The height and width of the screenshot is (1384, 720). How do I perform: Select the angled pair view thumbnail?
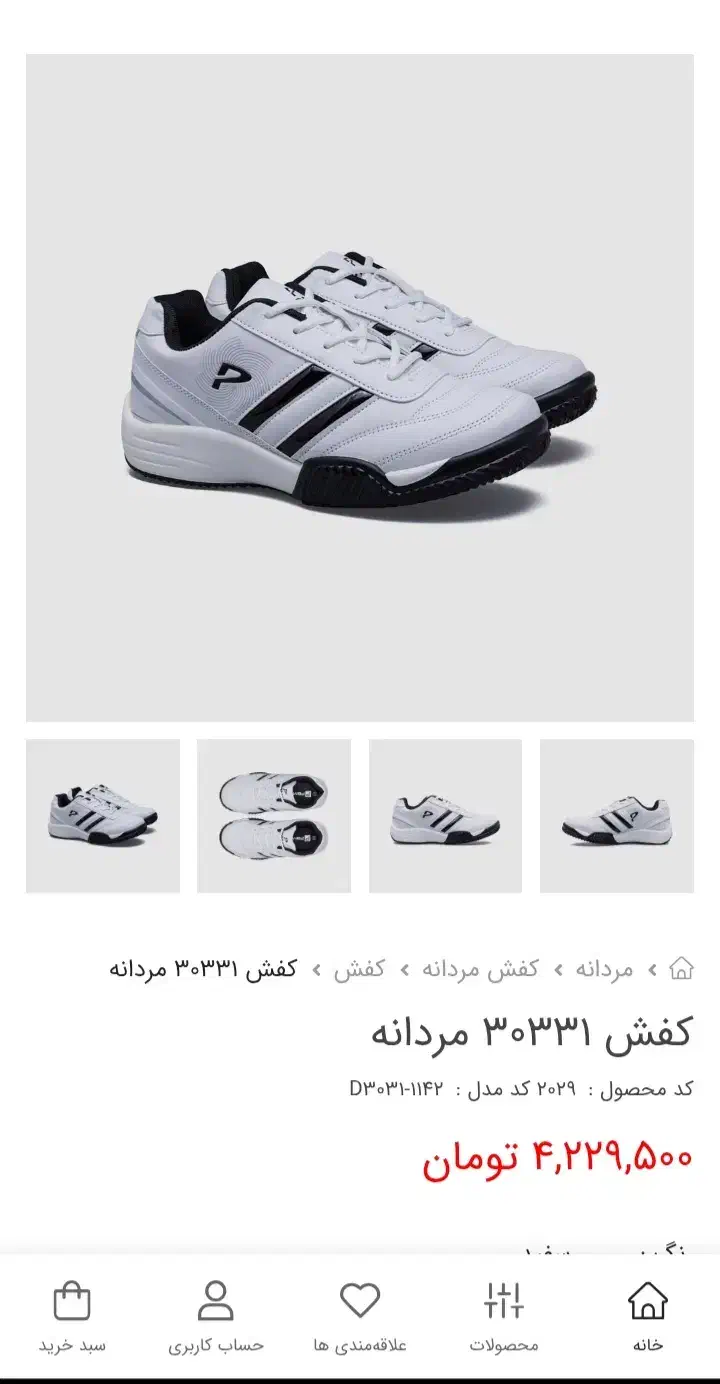pyautogui.click(x=103, y=816)
